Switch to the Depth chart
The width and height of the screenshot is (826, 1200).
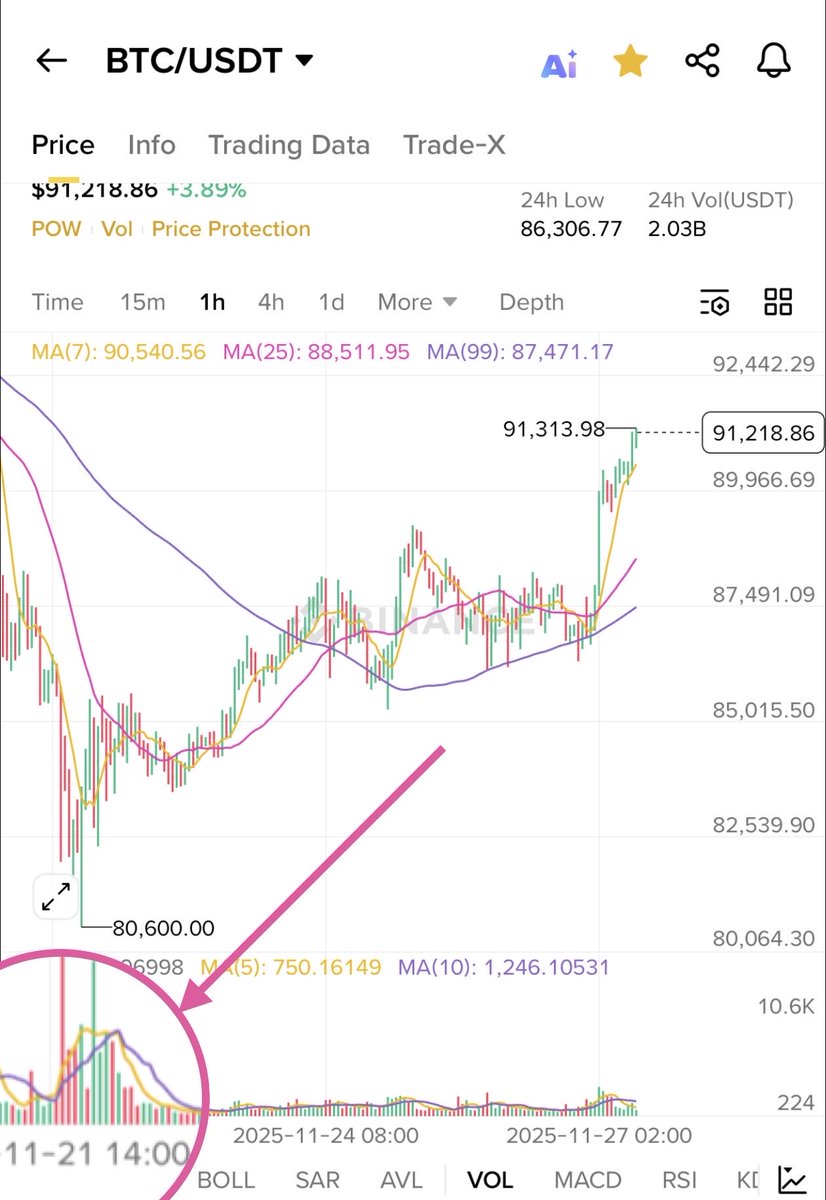pyautogui.click(x=531, y=302)
